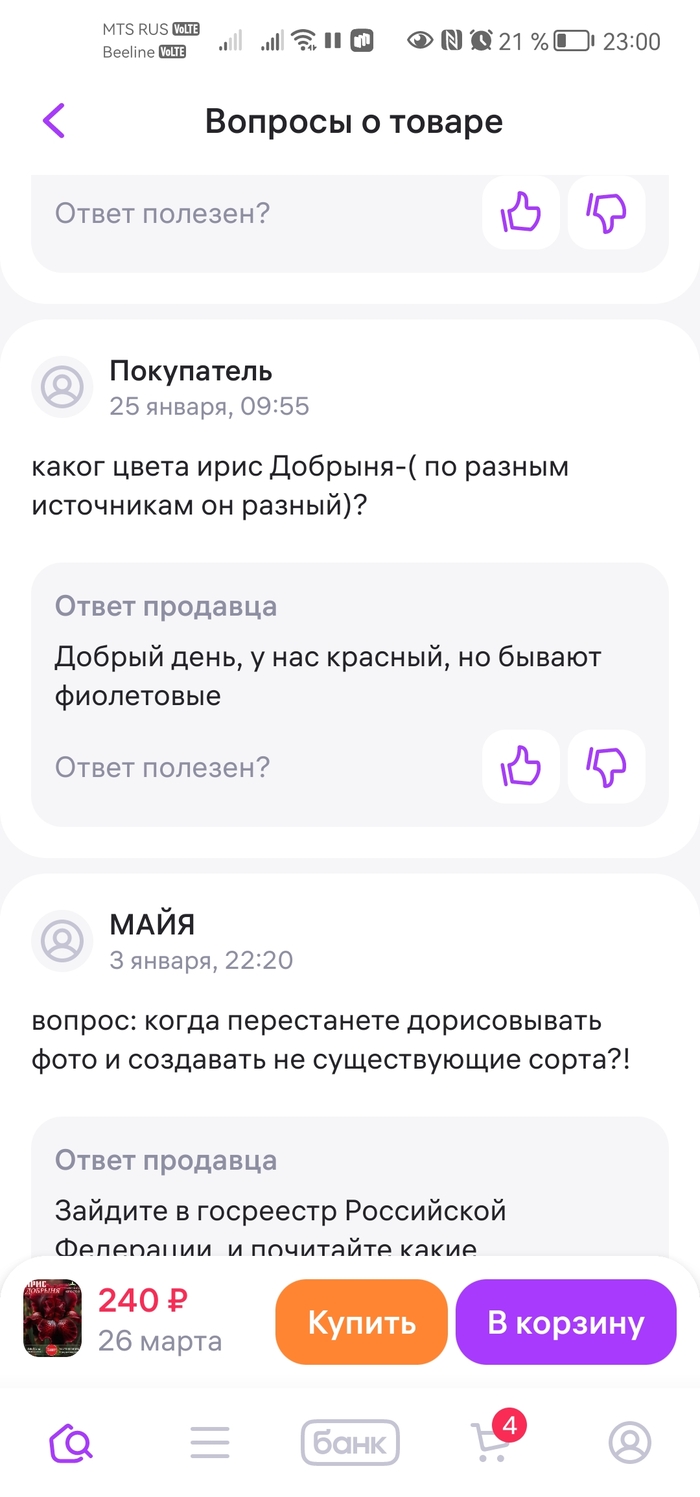
Task: Switch to home search tab
Action: click(70, 1442)
